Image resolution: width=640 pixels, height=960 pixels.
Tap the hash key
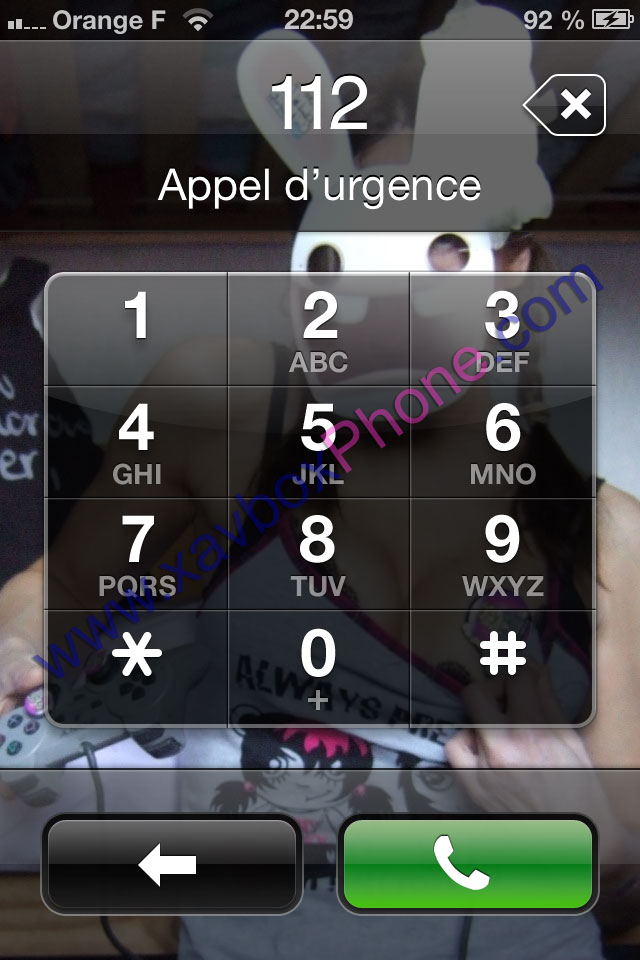click(502, 666)
